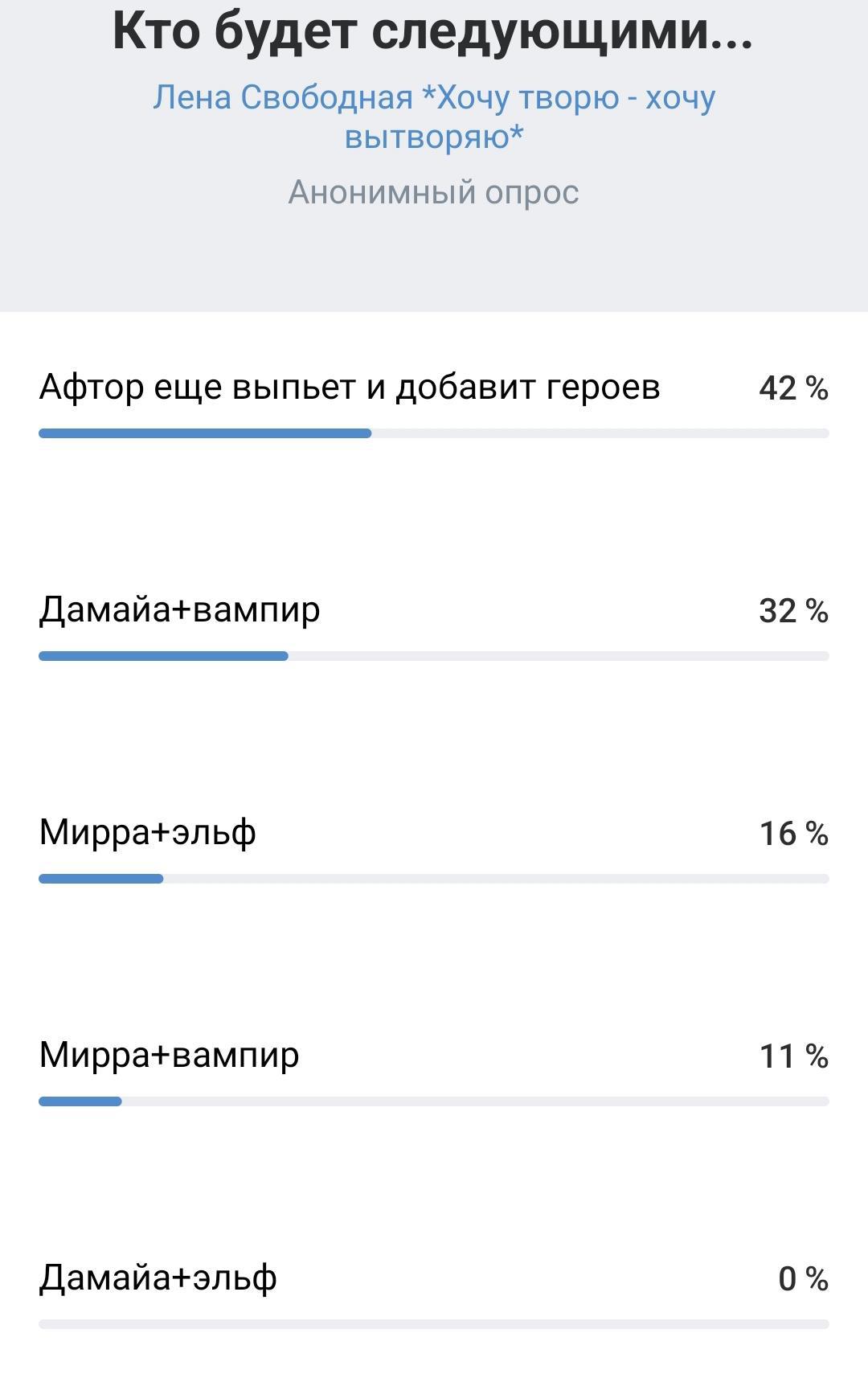Choose the Дамайа+вампир poll option

(x=180, y=610)
